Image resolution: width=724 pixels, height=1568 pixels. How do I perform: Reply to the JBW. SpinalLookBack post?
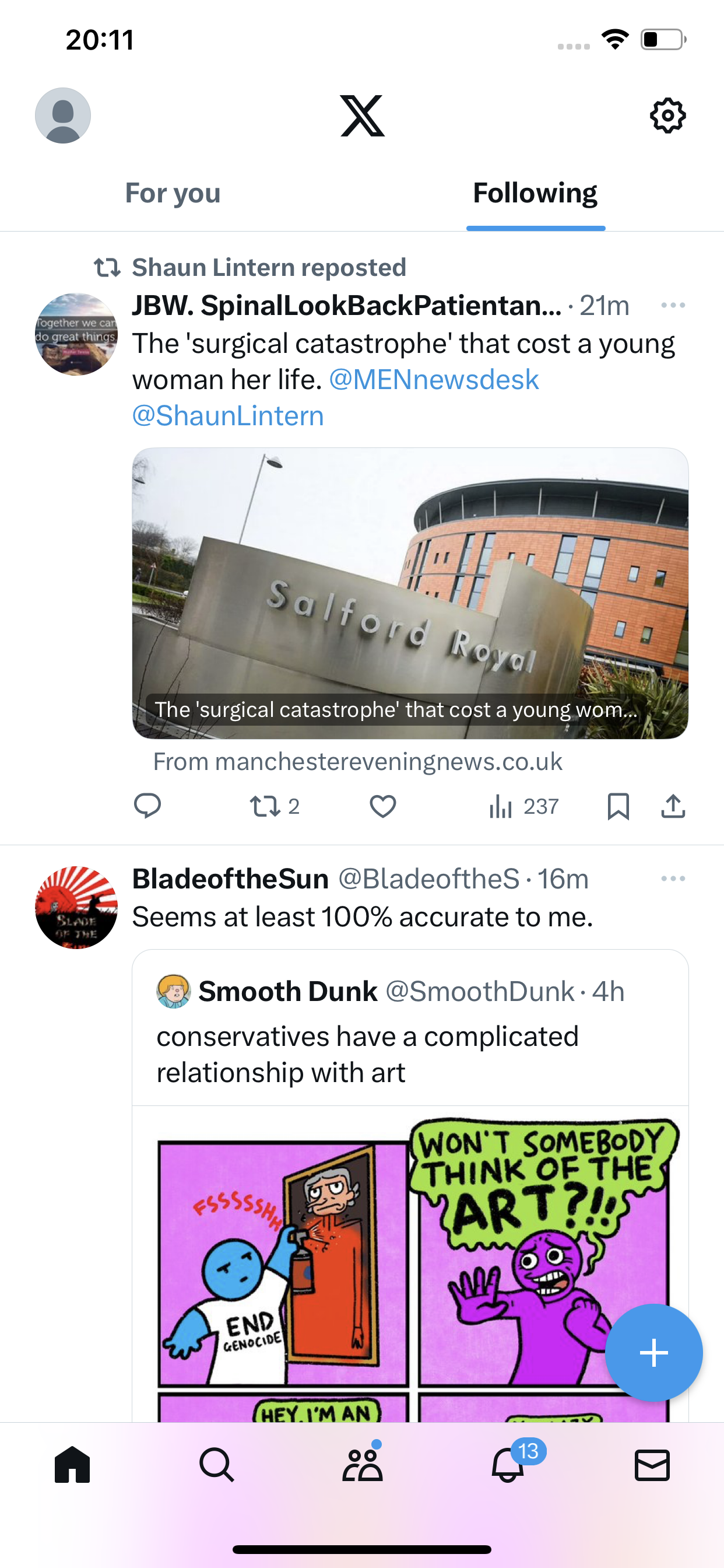tap(147, 806)
